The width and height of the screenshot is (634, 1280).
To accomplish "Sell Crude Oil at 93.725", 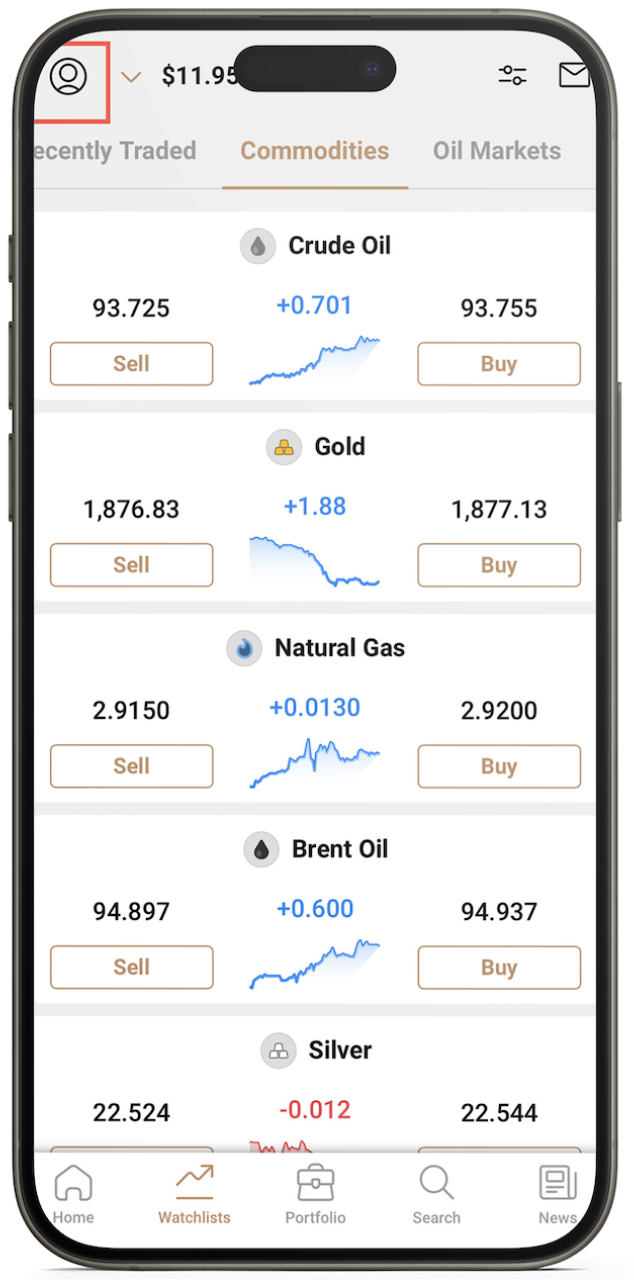I will [x=131, y=364].
